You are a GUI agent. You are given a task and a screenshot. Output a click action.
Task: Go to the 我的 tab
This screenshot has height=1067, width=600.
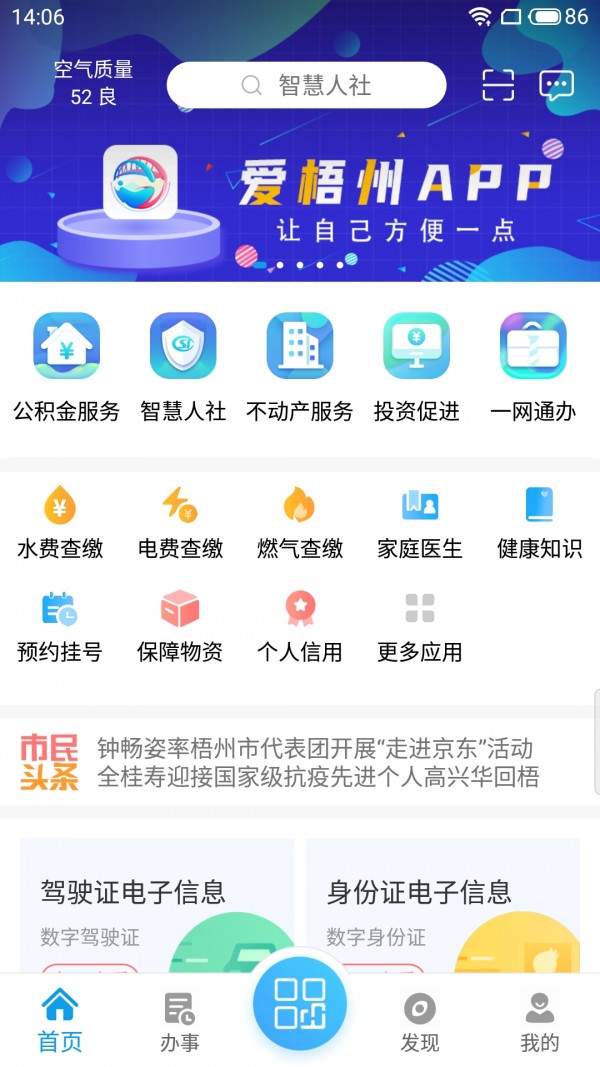540,1022
